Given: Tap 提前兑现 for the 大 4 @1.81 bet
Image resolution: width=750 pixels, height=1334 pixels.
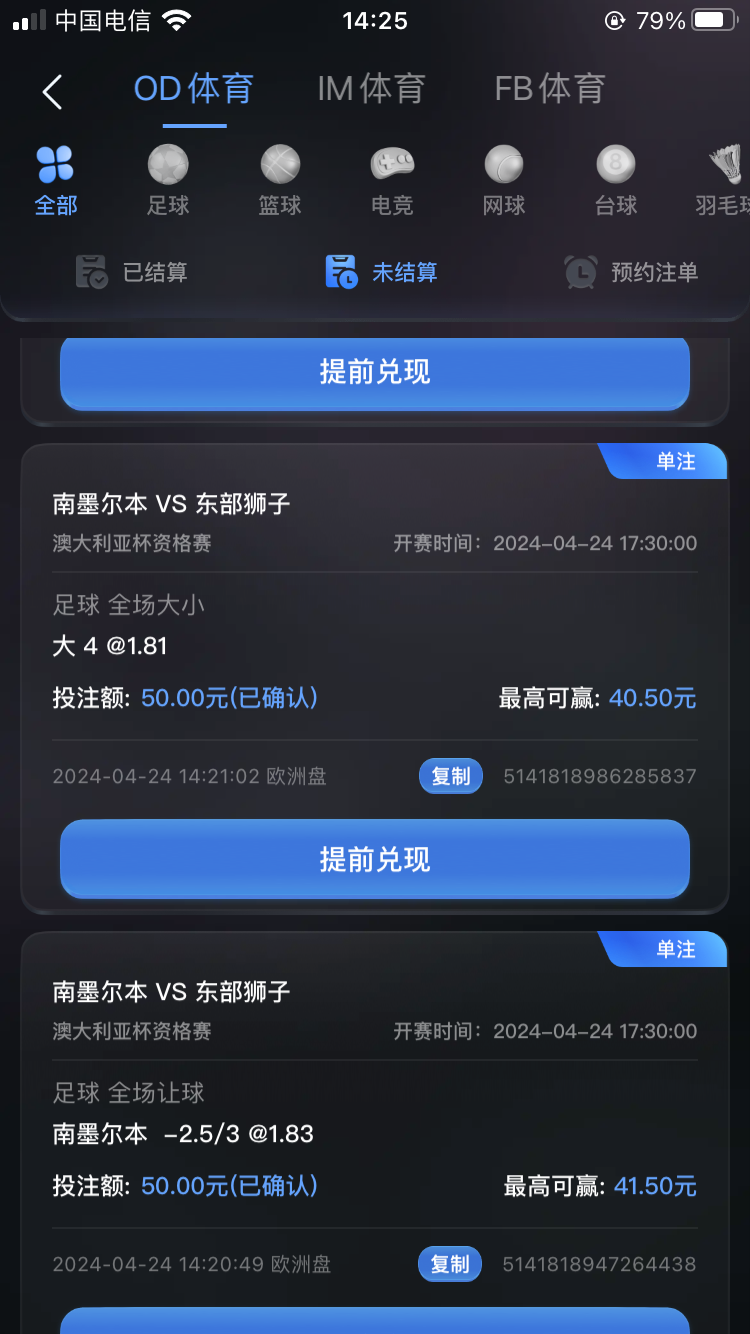Looking at the screenshot, I should point(375,859).
